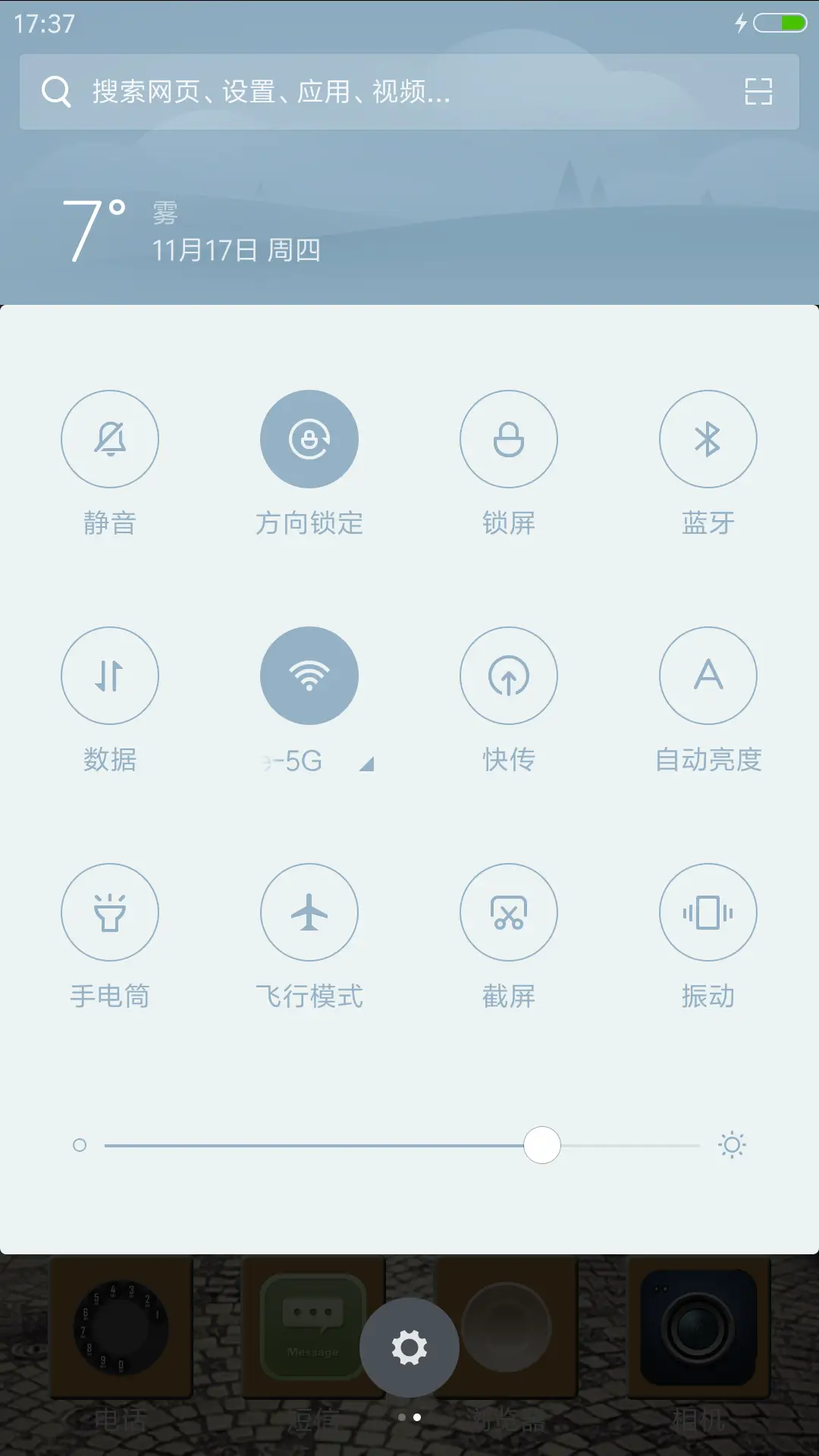Open Settings via the gear button

[x=409, y=1346]
